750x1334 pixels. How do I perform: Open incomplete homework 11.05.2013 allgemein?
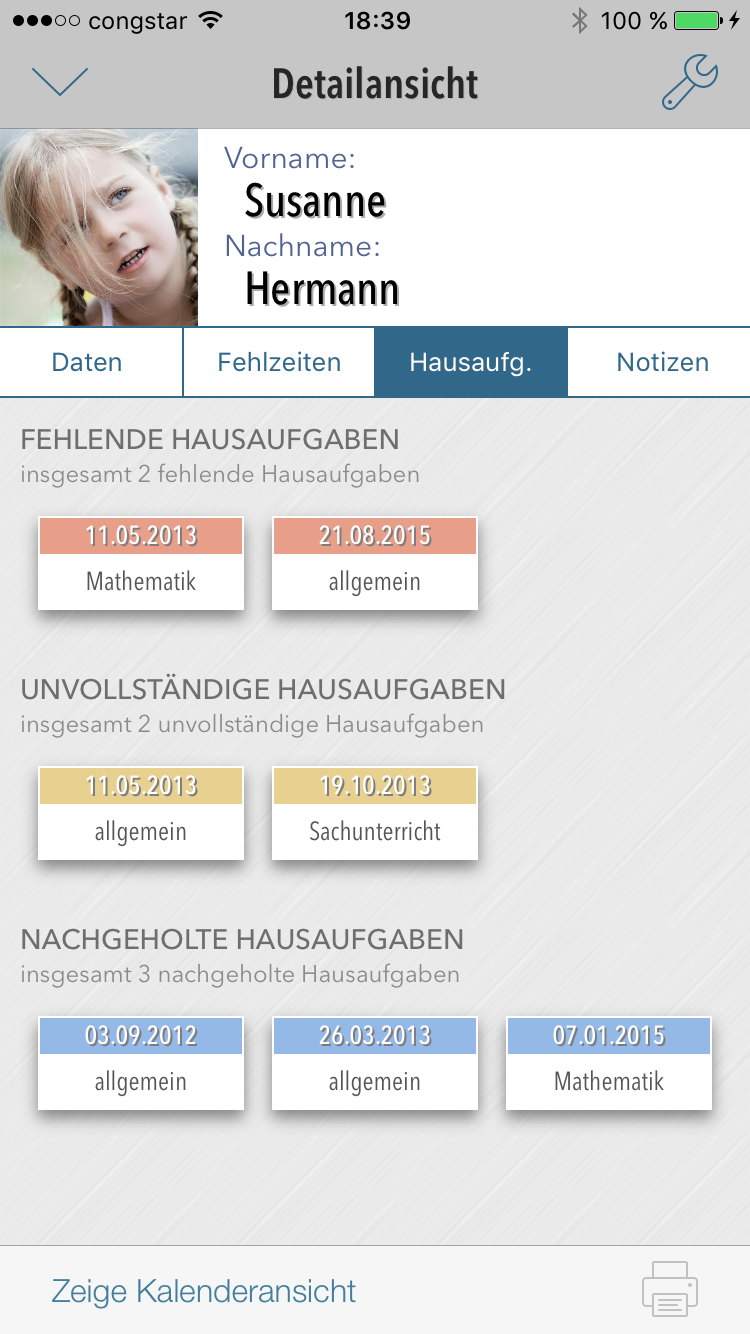(141, 813)
